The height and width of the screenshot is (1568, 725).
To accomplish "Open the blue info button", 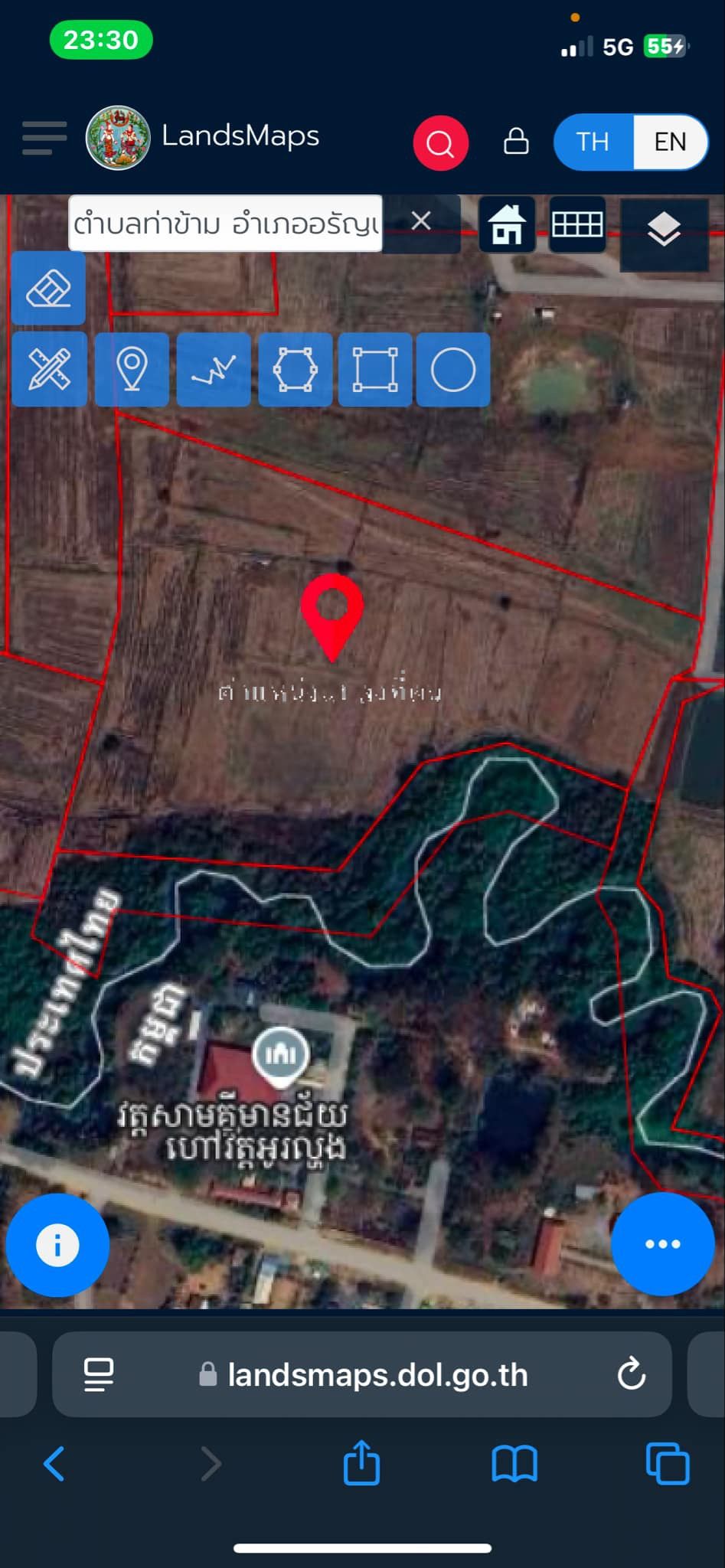I will [57, 1245].
